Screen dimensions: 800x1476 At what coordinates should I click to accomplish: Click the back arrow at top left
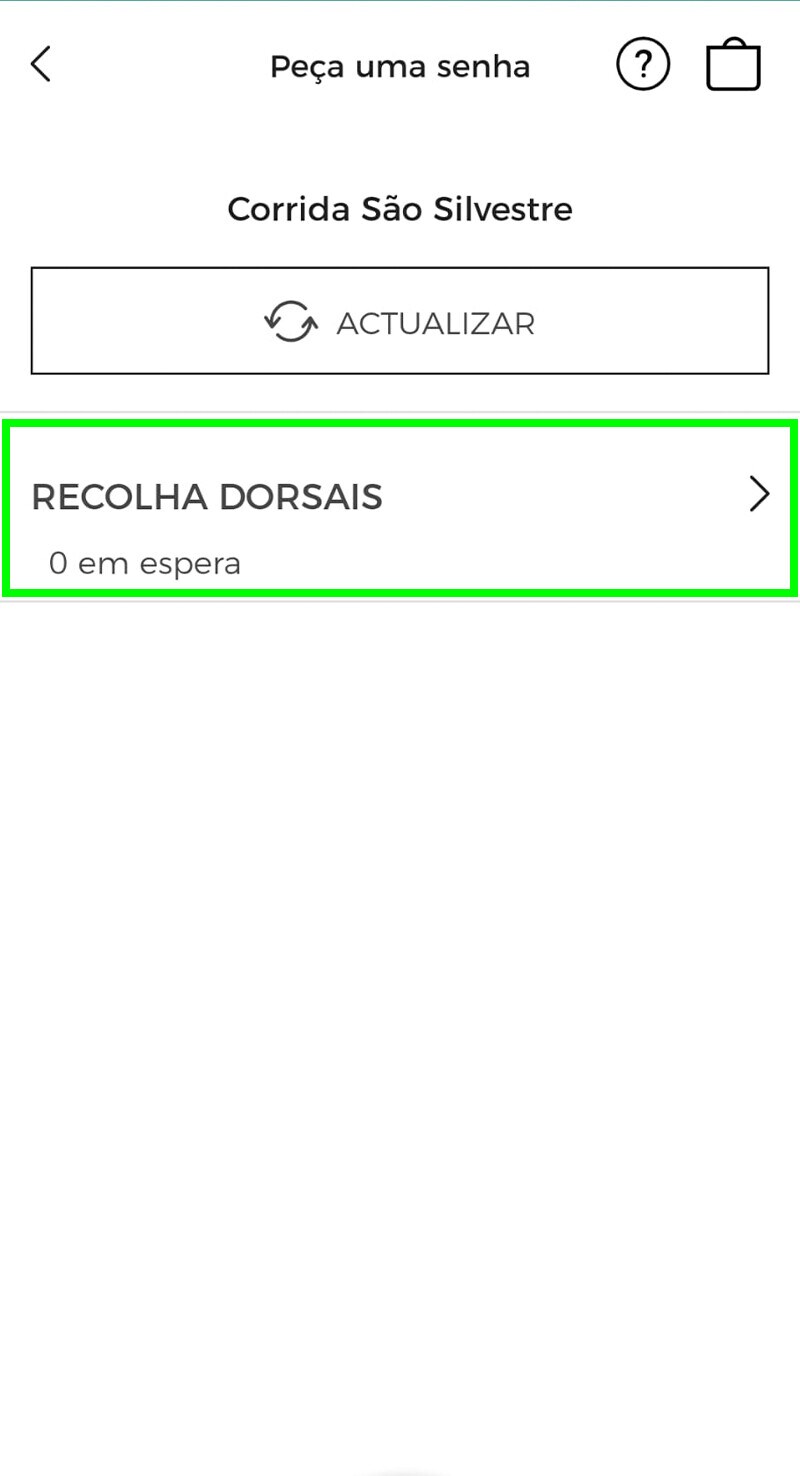[40, 63]
